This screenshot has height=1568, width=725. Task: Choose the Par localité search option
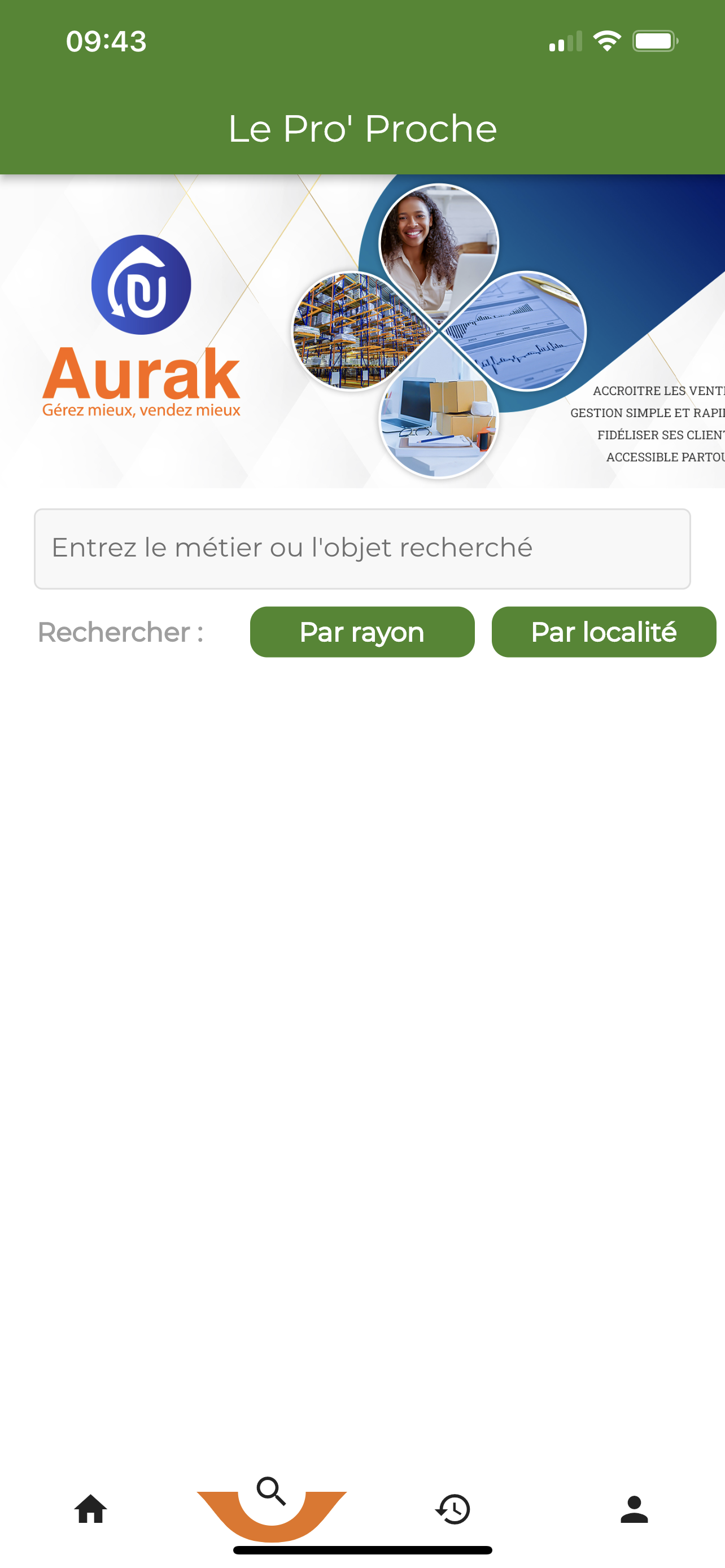[x=603, y=632]
